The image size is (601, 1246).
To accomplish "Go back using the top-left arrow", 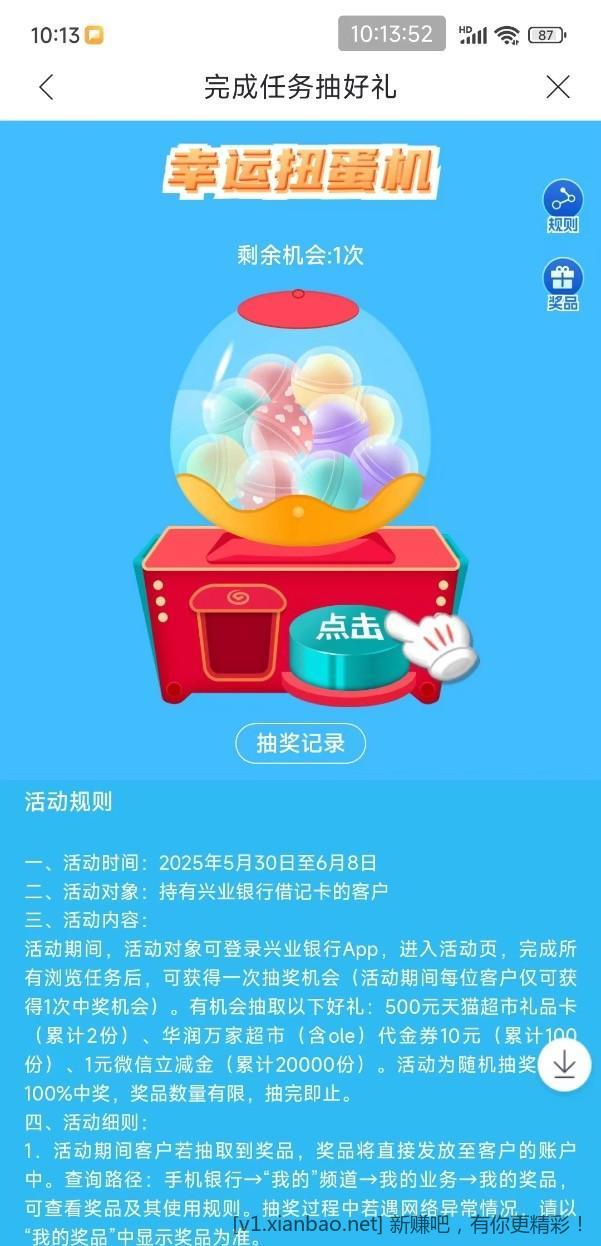I will coord(46,87).
